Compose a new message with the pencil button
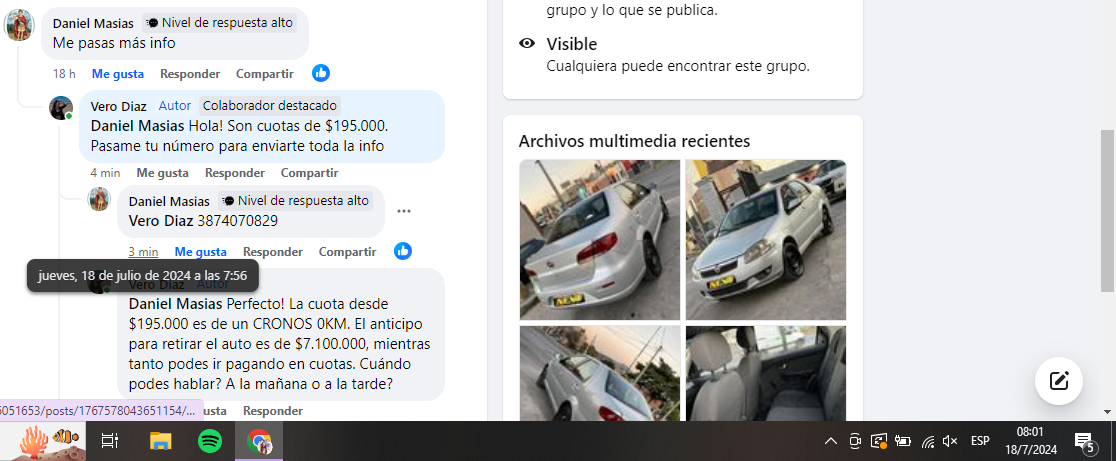 point(1059,380)
